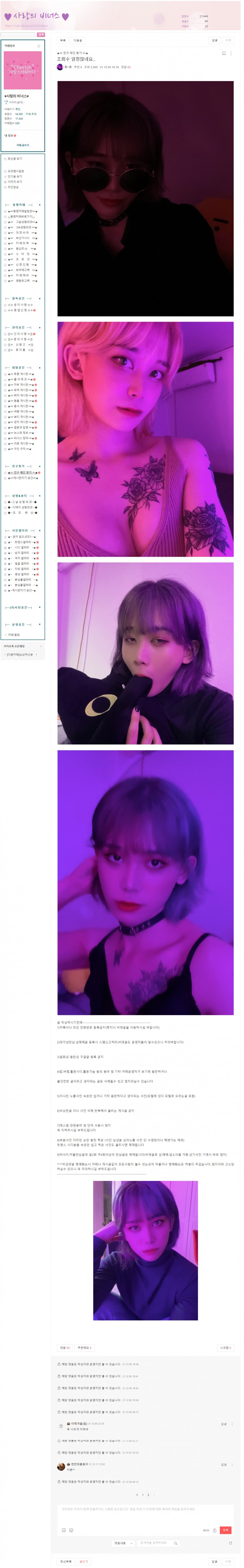This screenshot has width=244, height=1568.
Task: Scrap this post with 스크랩
Action: point(224,1348)
